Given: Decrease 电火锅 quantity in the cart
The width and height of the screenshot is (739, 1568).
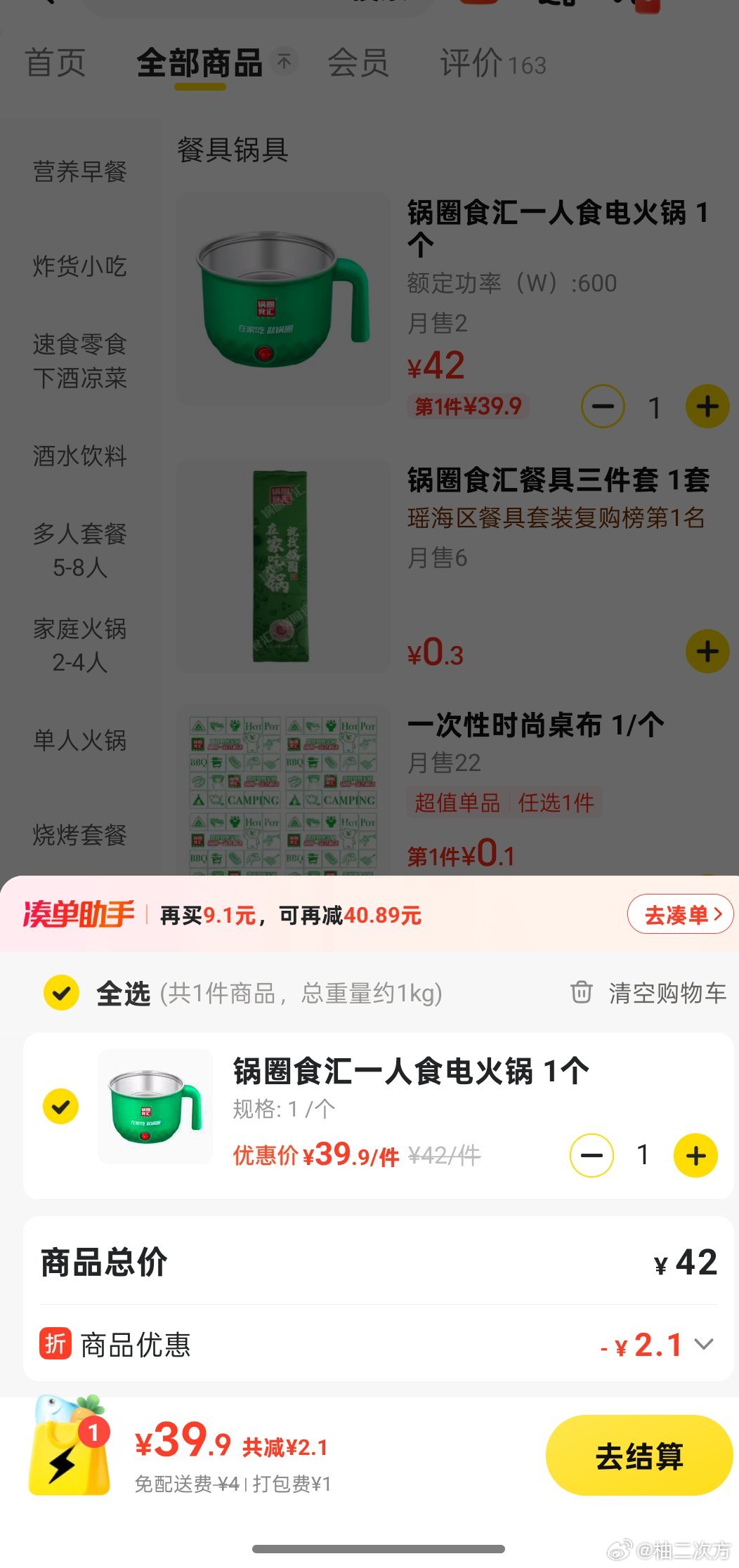Looking at the screenshot, I should pyautogui.click(x=591, y=1155).
